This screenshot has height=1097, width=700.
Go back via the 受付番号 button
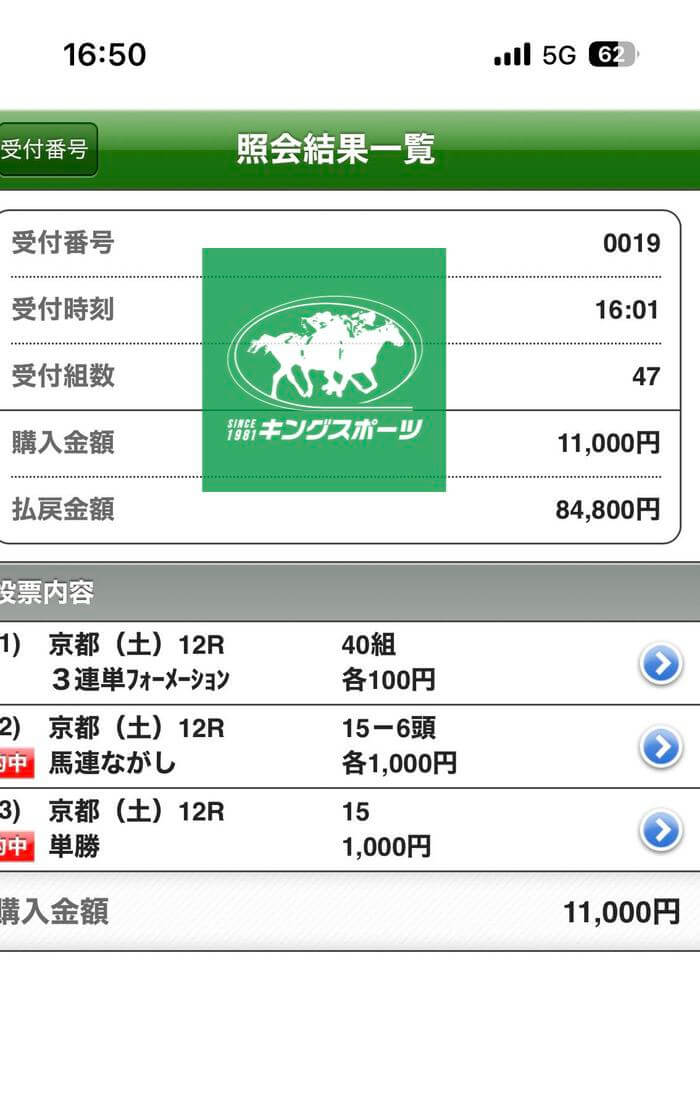46,150
